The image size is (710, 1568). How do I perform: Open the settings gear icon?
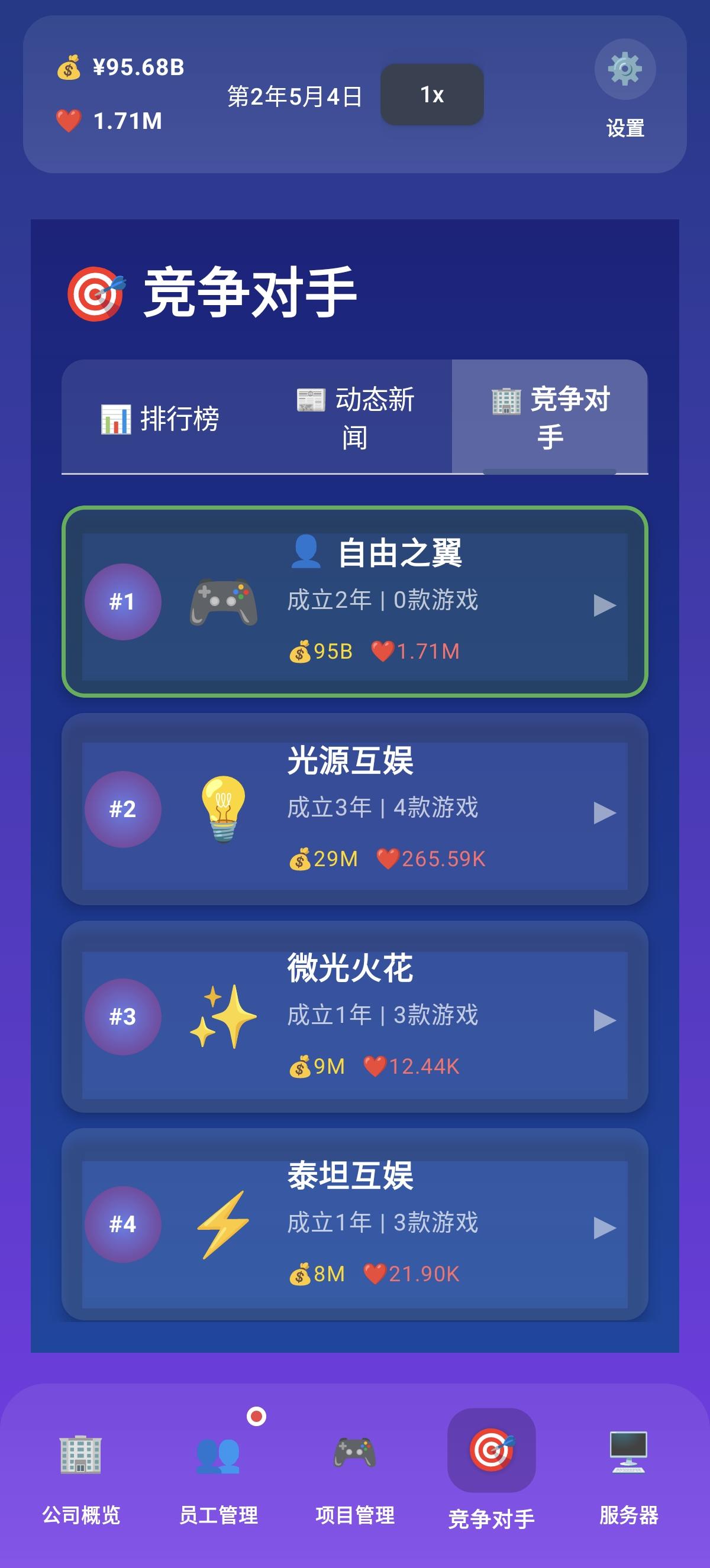click(x=625, y=69)
